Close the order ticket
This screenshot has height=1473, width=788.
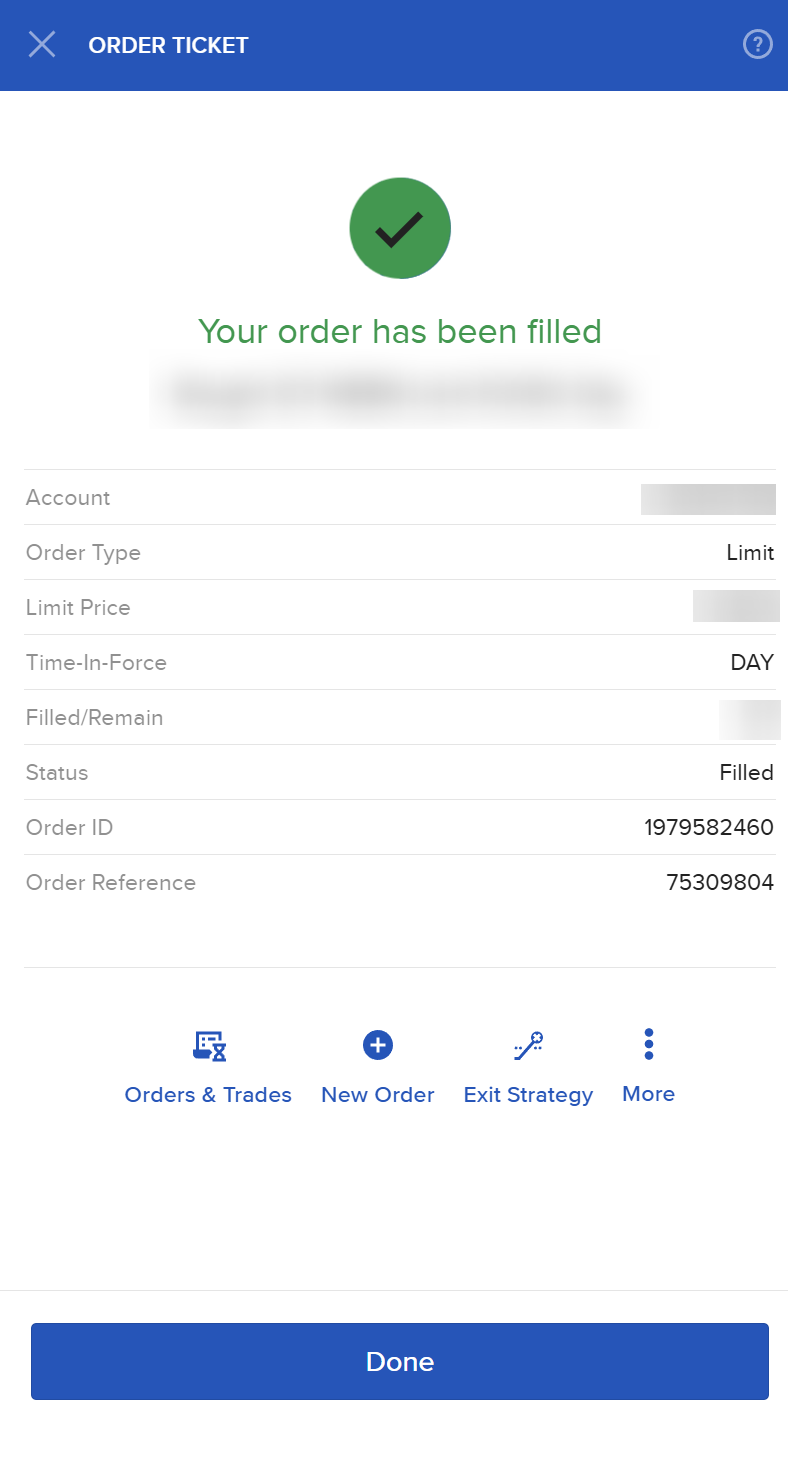pos(42,45)
